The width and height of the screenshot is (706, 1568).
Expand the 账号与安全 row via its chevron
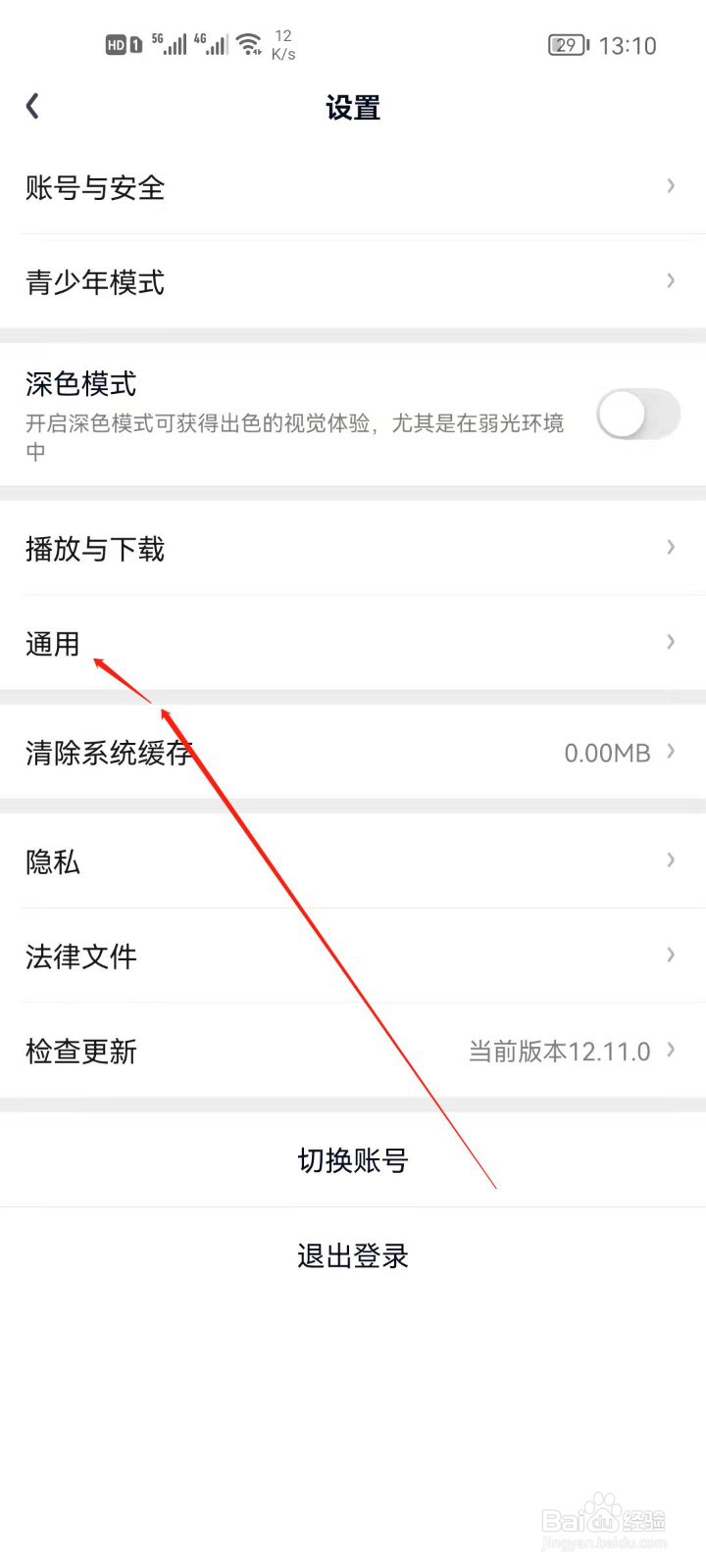(671, 186)
